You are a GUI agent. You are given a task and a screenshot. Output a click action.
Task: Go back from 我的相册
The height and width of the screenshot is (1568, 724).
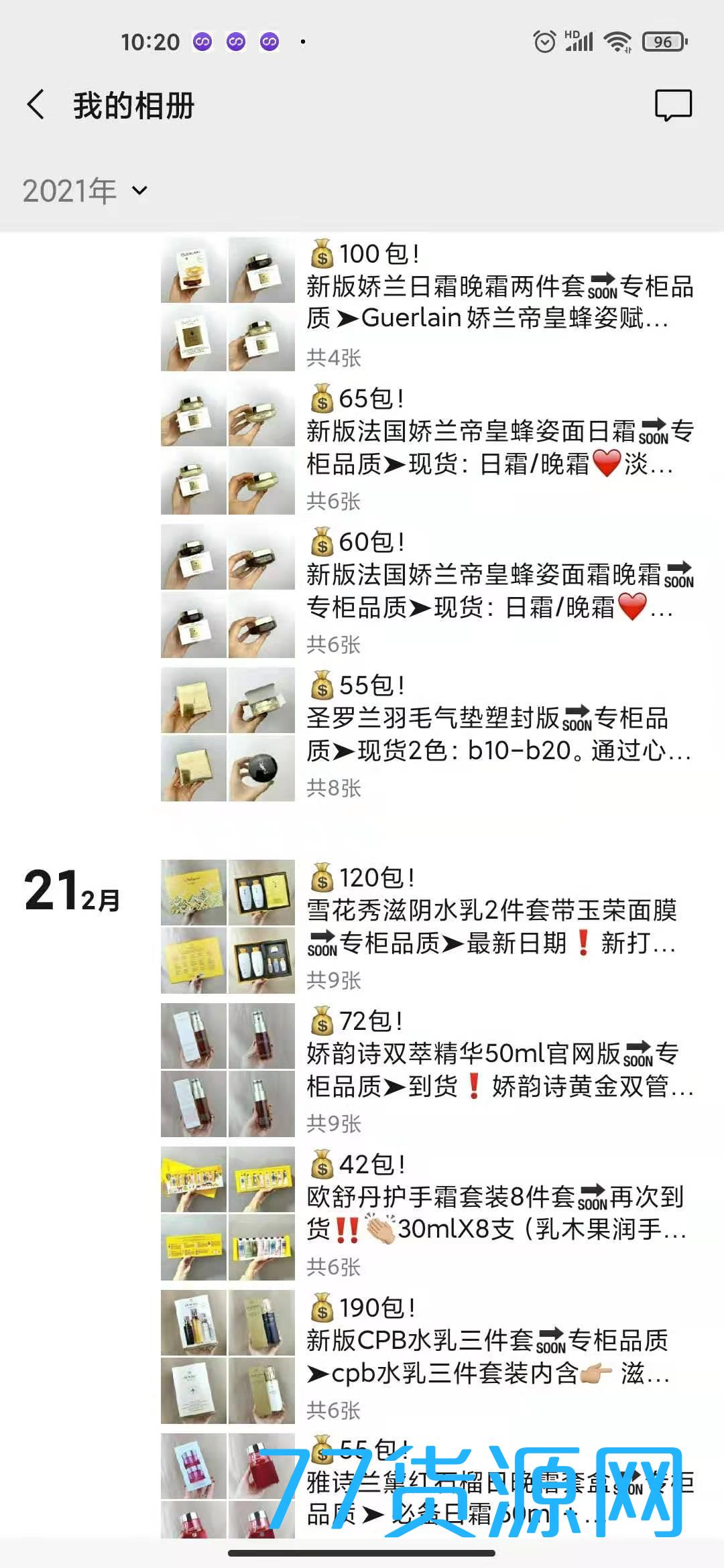pos(36,105)
